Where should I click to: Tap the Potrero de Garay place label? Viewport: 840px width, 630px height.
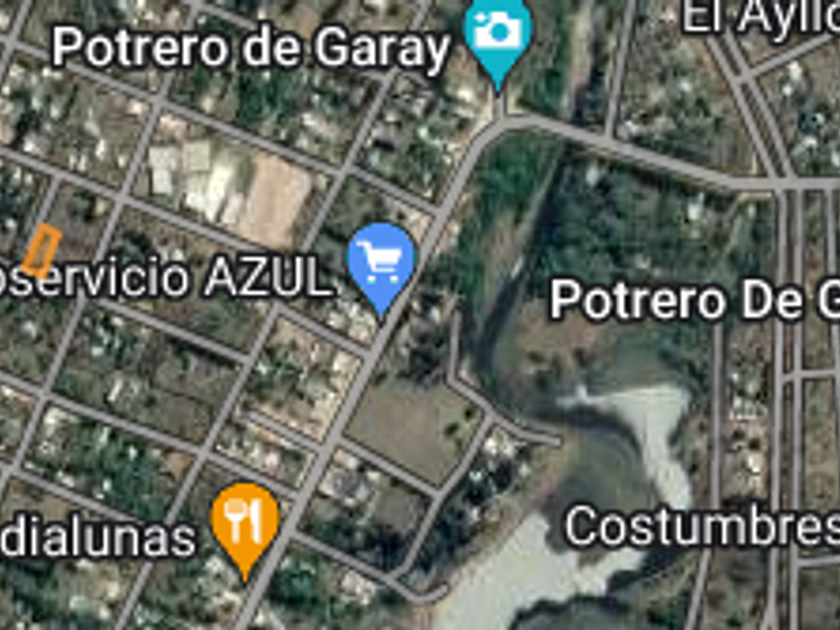pyautogui.click(x=250, y=49)
